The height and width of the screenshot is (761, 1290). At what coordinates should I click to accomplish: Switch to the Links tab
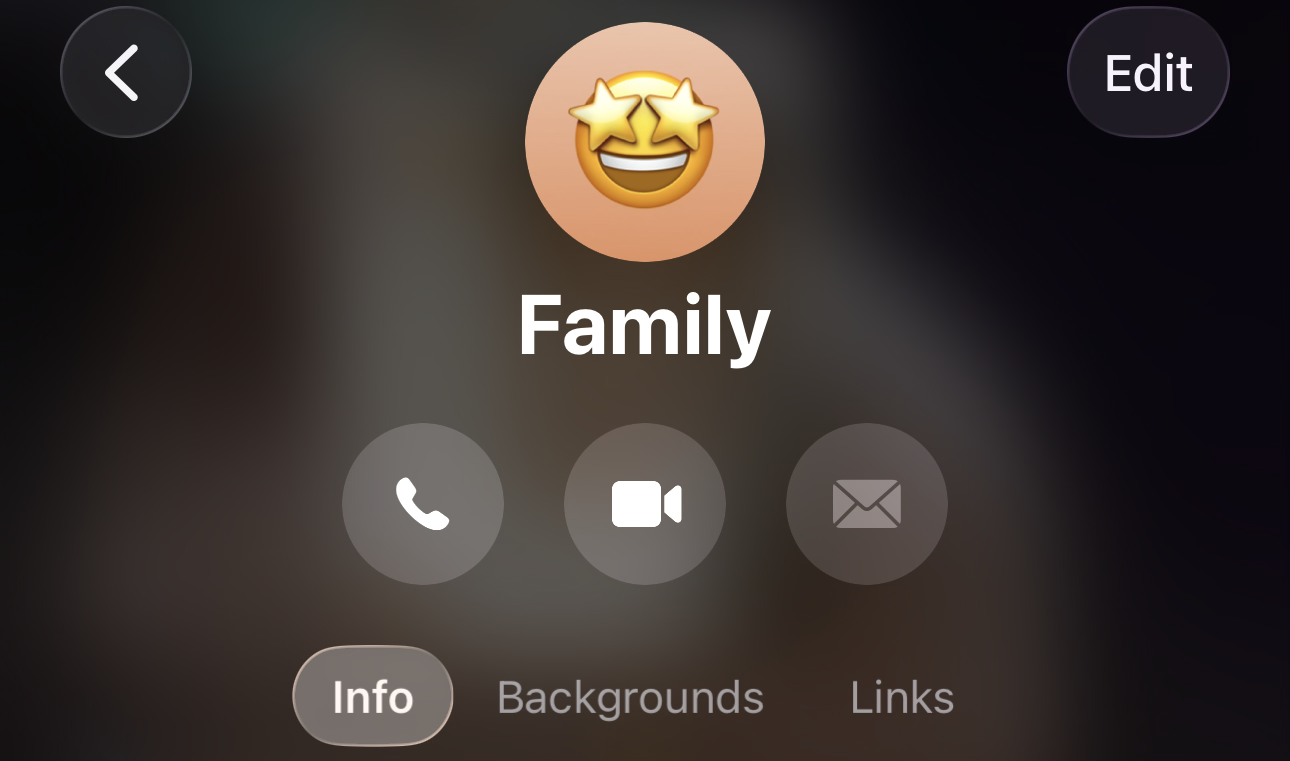[x=901, y=697]
